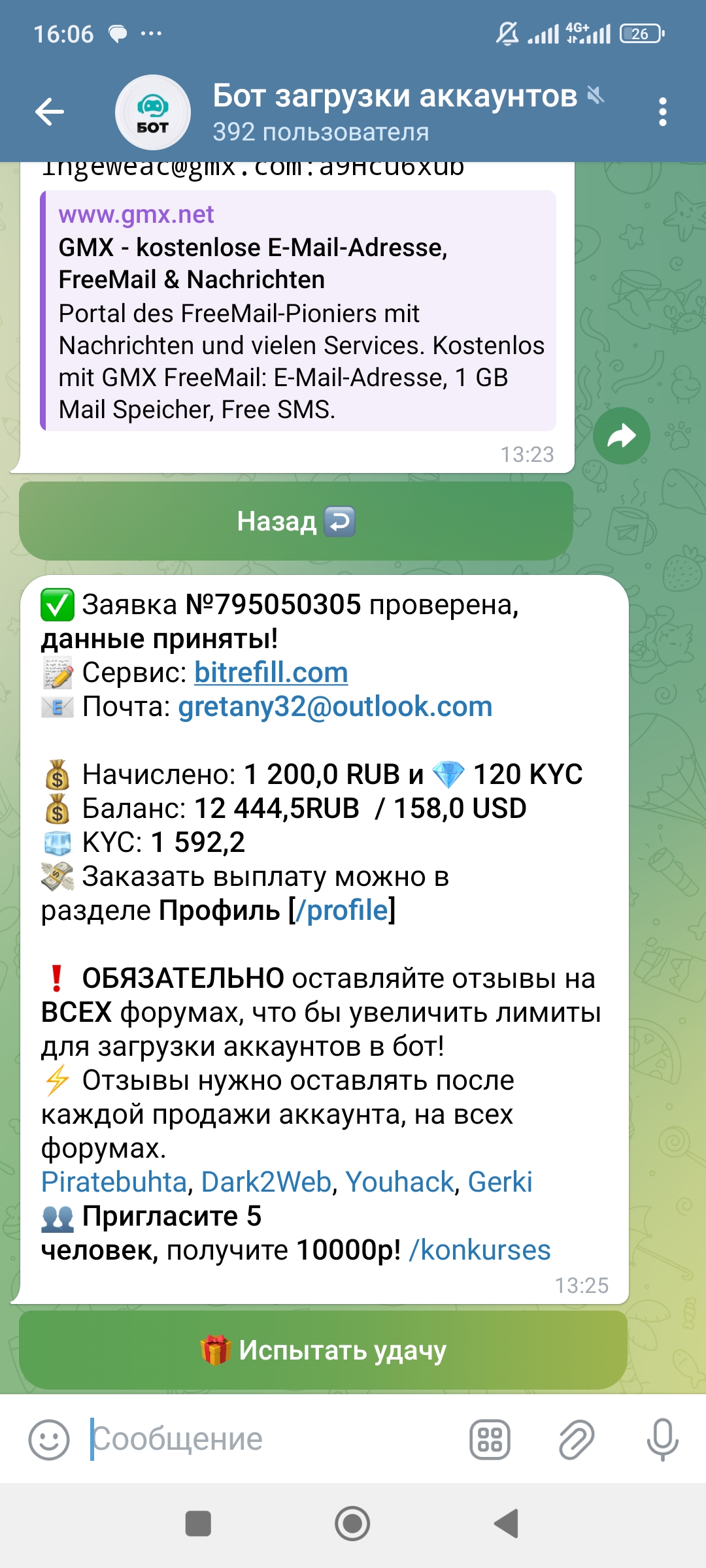The height and width of the screenshot is (1568, 706).
Task: Tap the Испытать удачу button
Action: [324, 1350]
